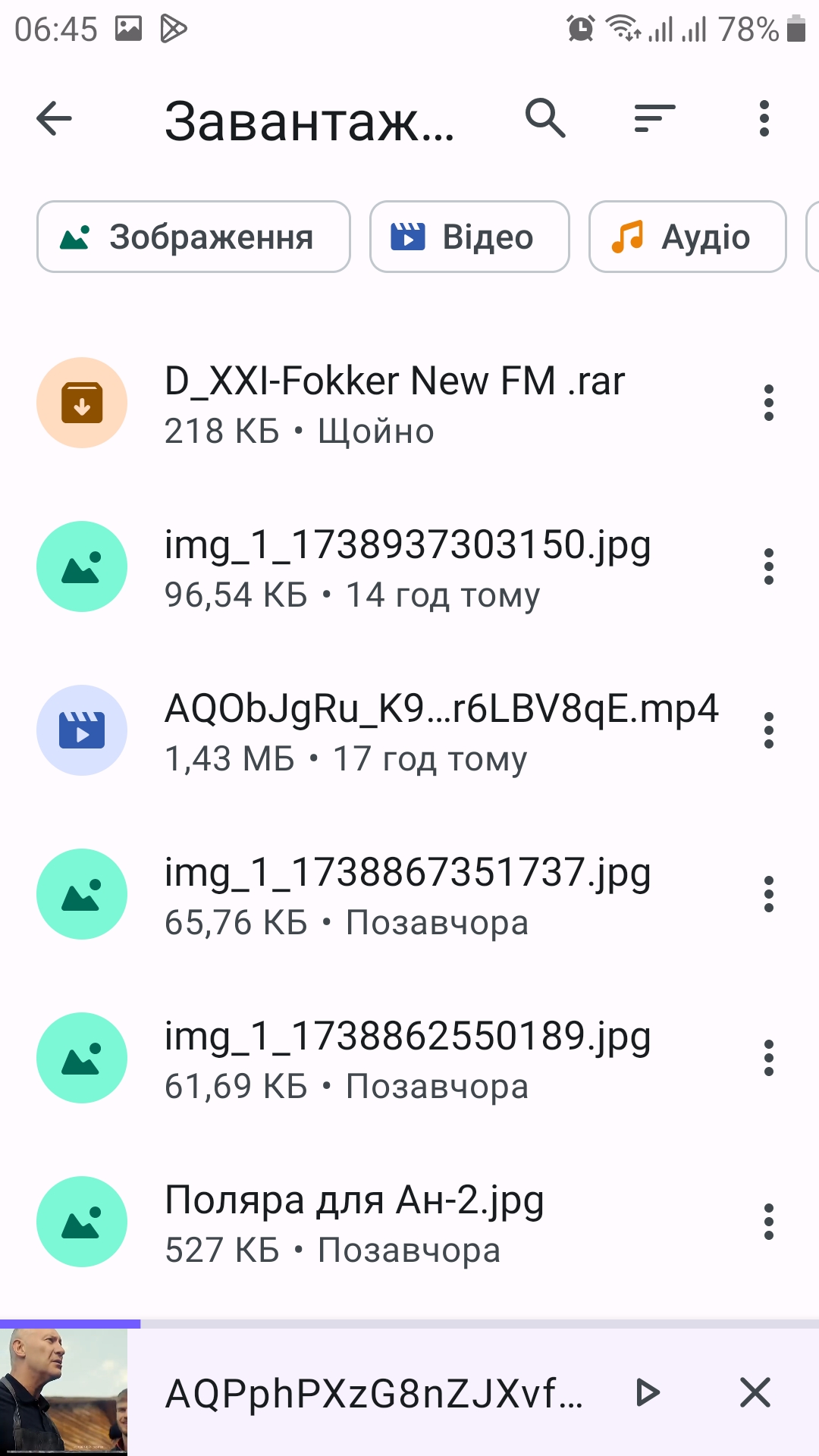
Task: Open img_1_1738867351737.jpg image
Action: click(407, 895)
